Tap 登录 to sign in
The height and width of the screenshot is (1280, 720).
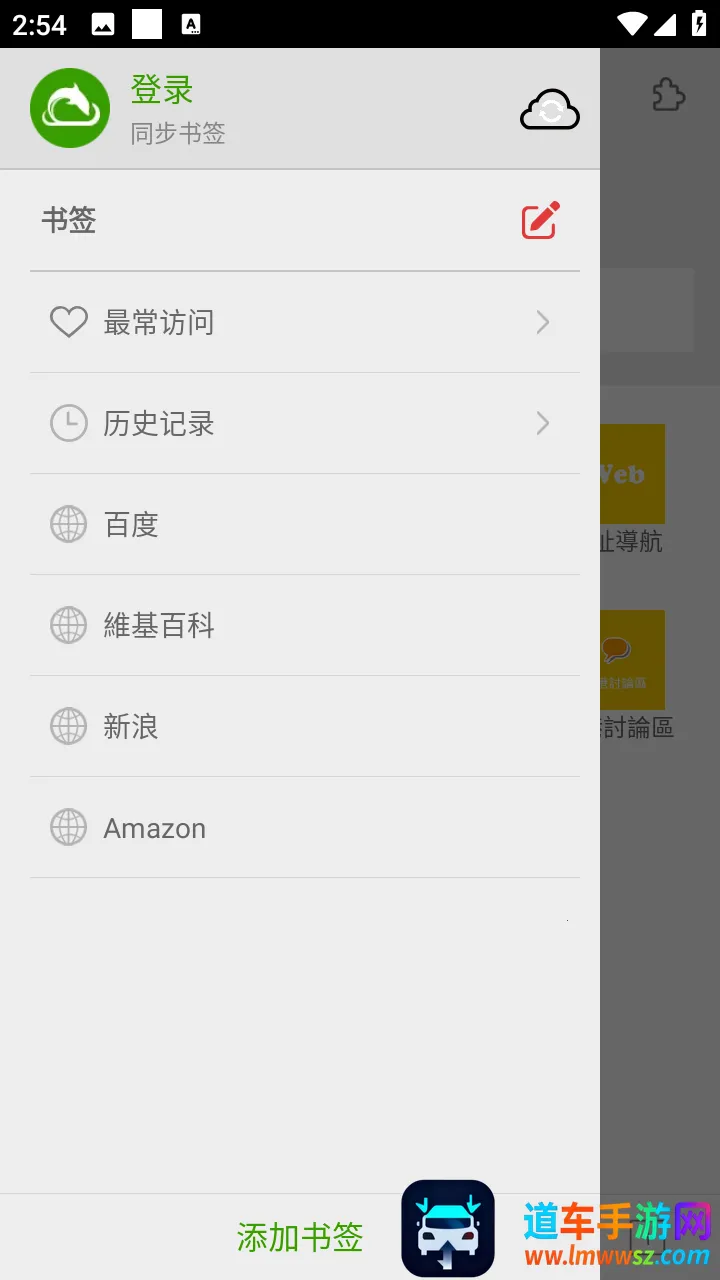click(x=162, y=90)
